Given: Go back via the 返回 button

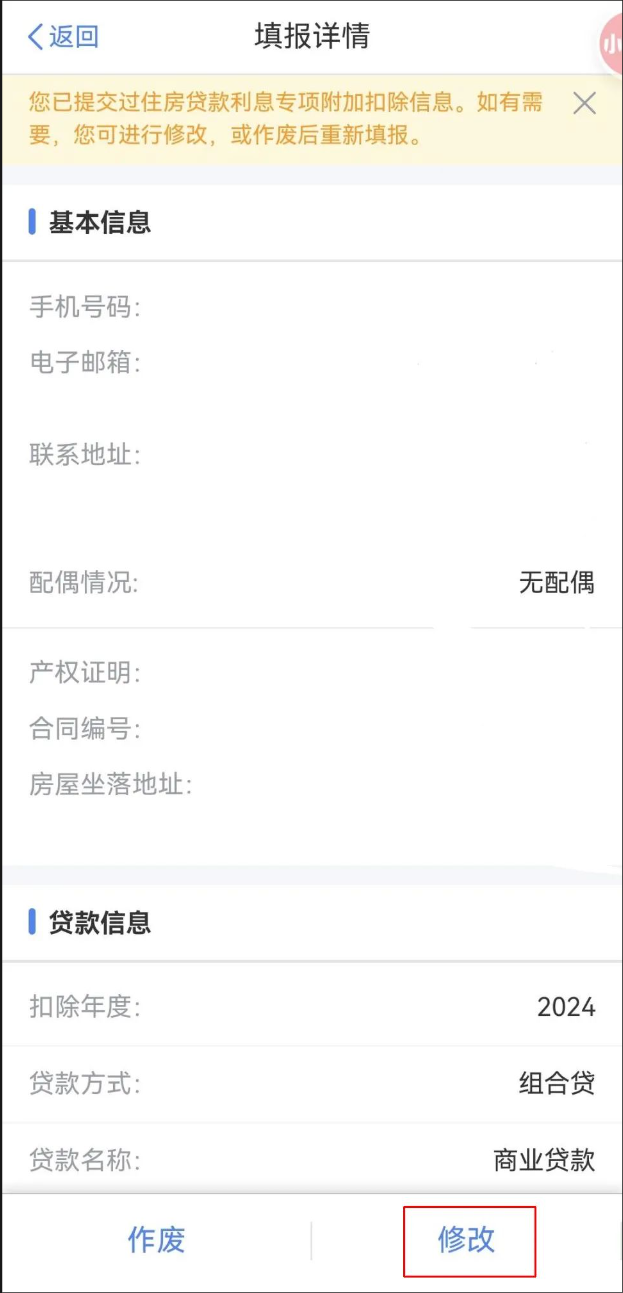Looking at the screenshot, I should 63,37.
